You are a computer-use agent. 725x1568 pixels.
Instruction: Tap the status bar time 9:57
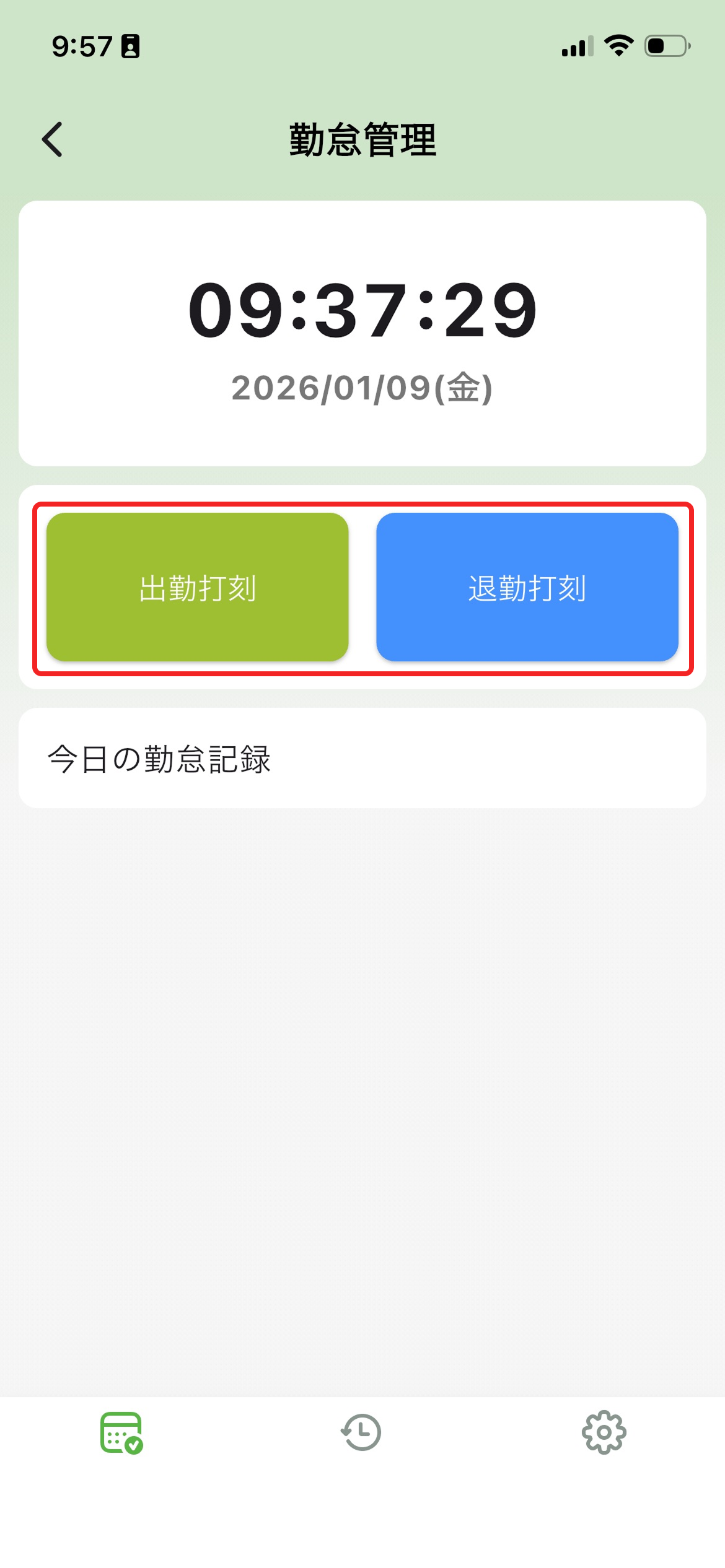coord(84,45)
